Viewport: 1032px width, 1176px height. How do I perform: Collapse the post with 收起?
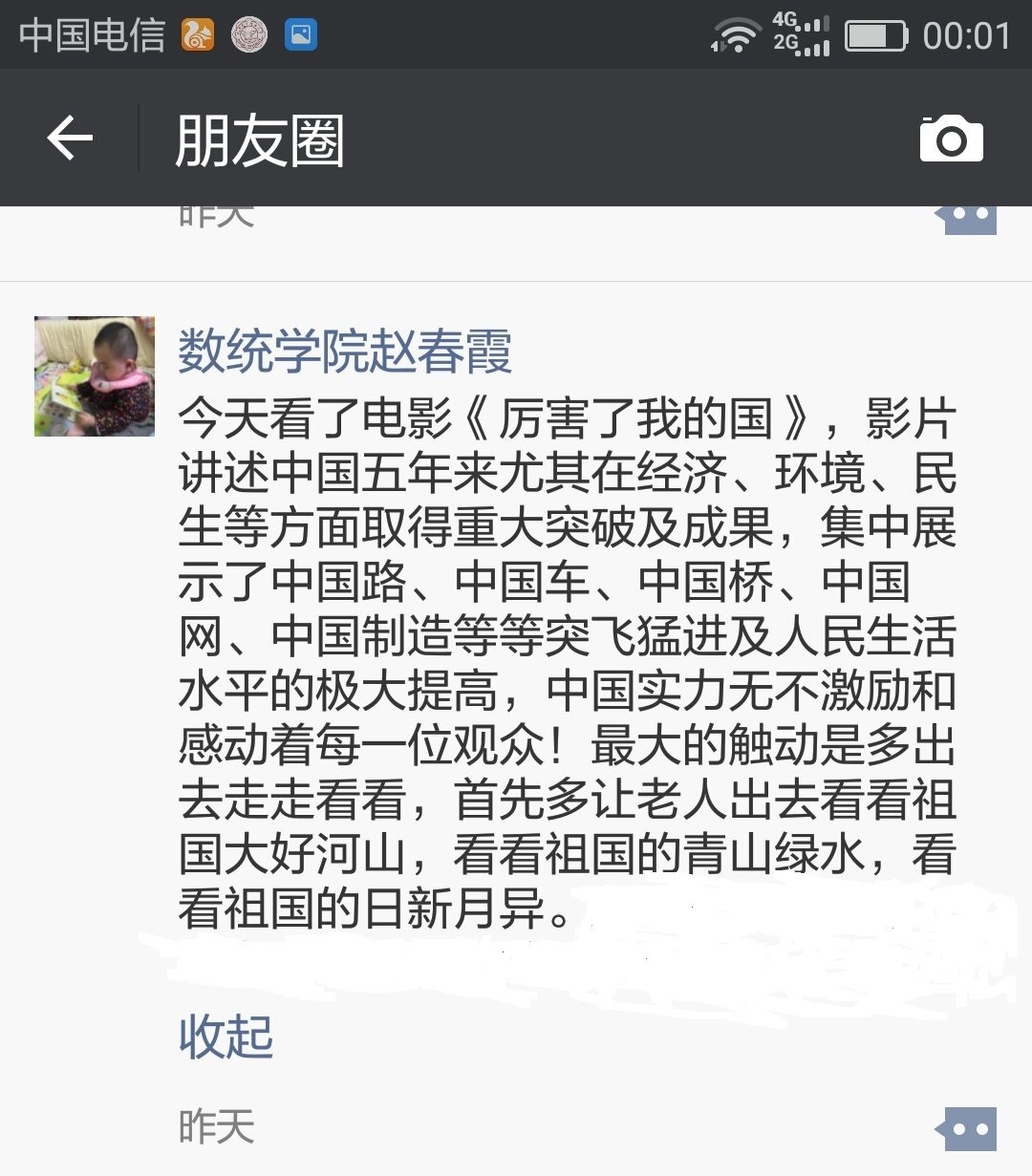click(x=226, y=1037)
